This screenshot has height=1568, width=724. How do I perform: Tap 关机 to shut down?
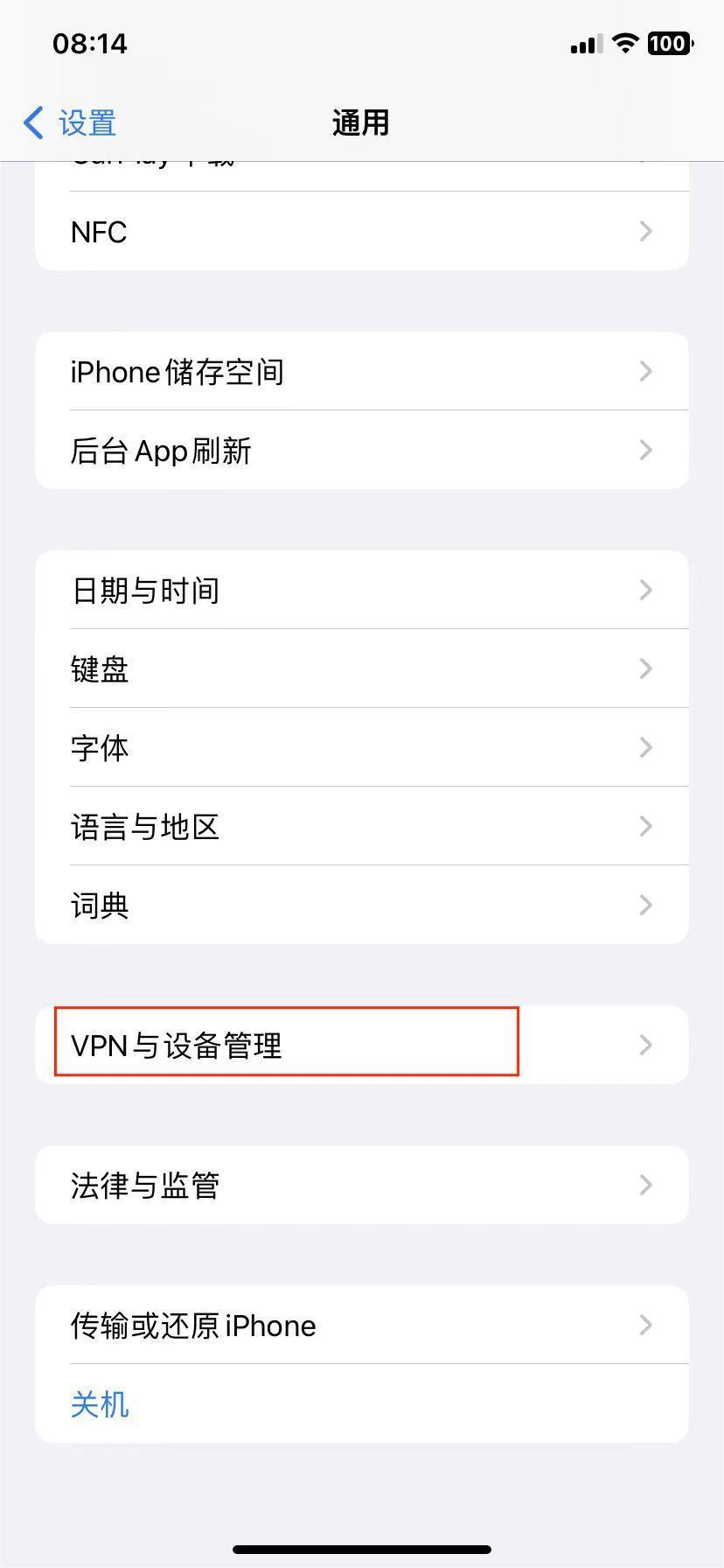tap(100, 1404)
